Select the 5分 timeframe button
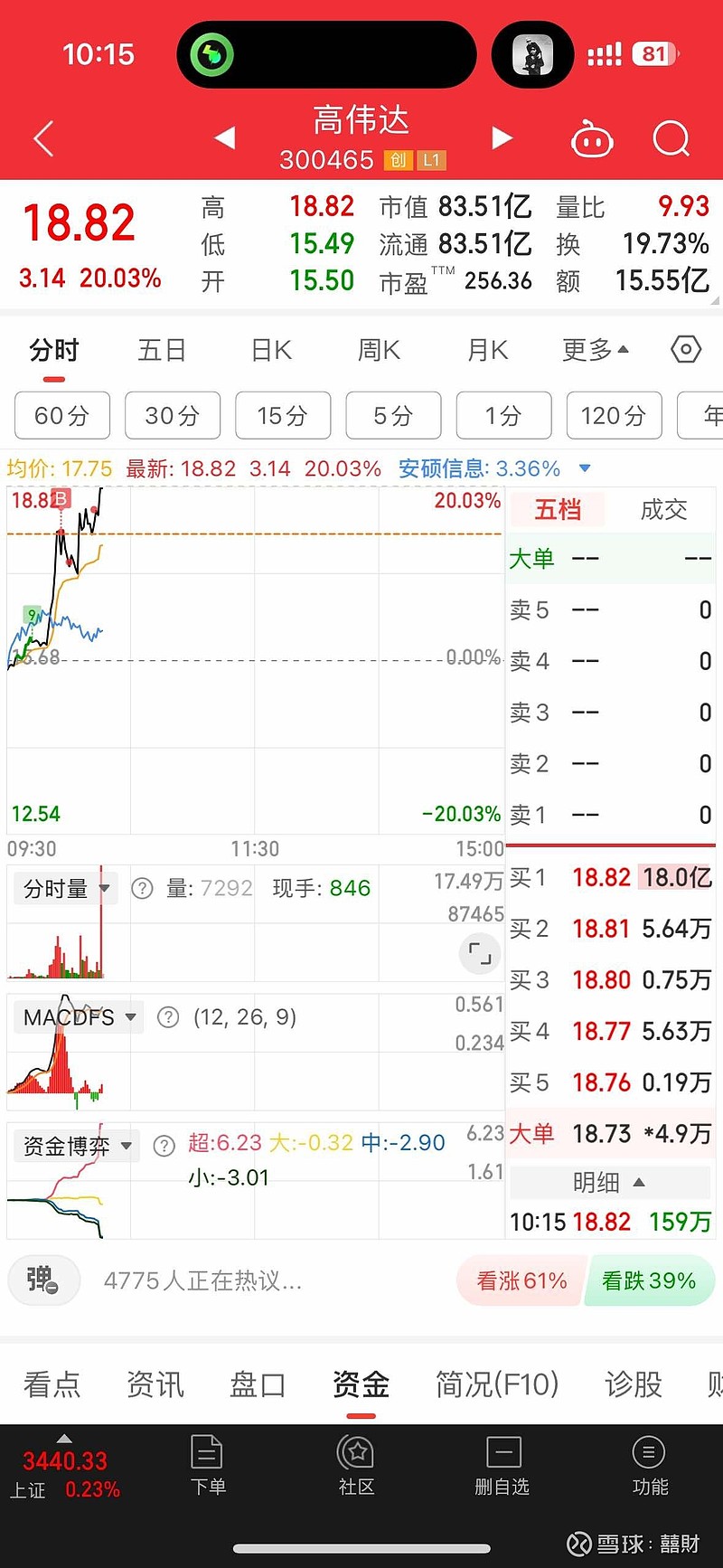 coord(393,415)
